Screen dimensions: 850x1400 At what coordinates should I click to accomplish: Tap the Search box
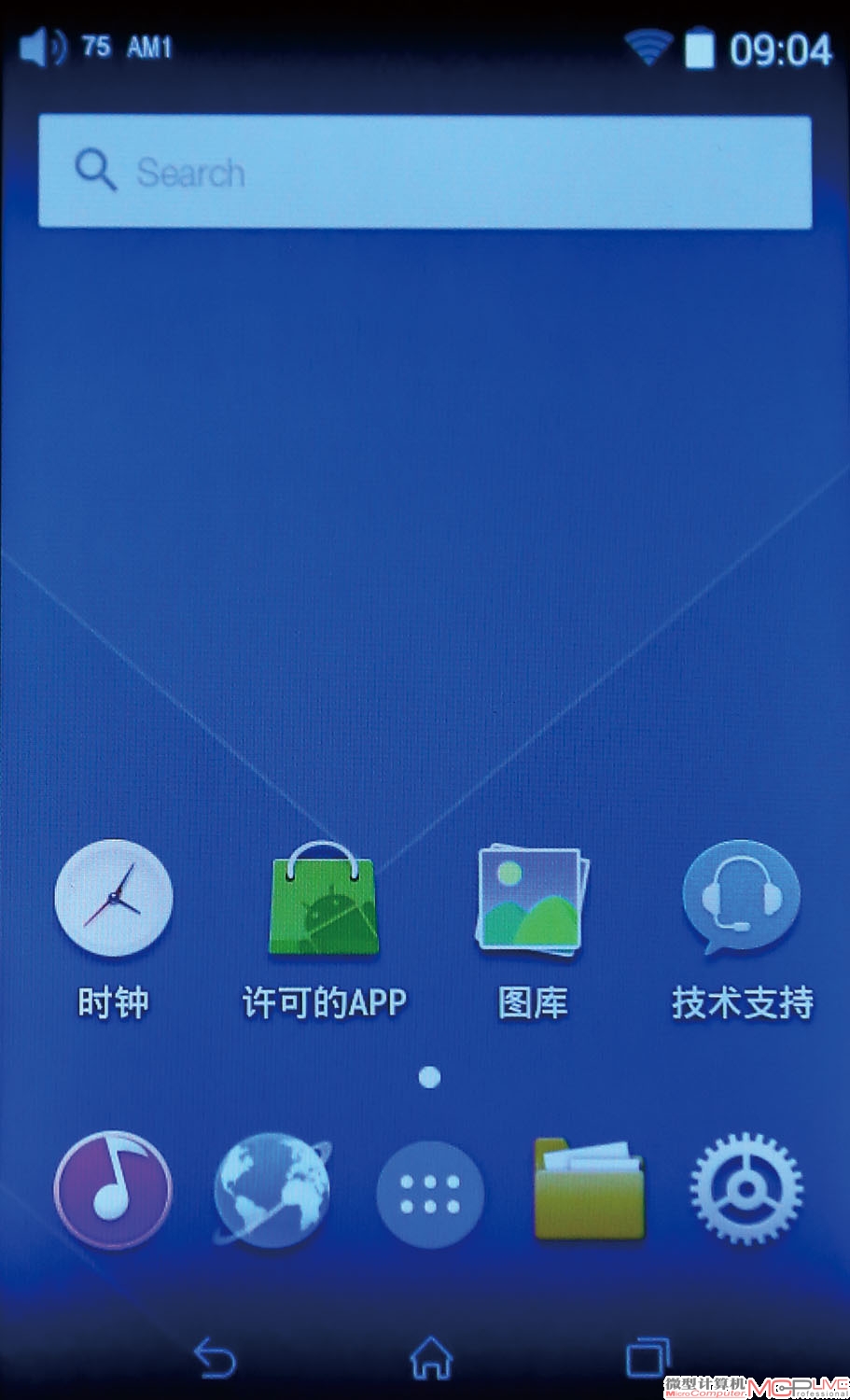pos(425,172)
